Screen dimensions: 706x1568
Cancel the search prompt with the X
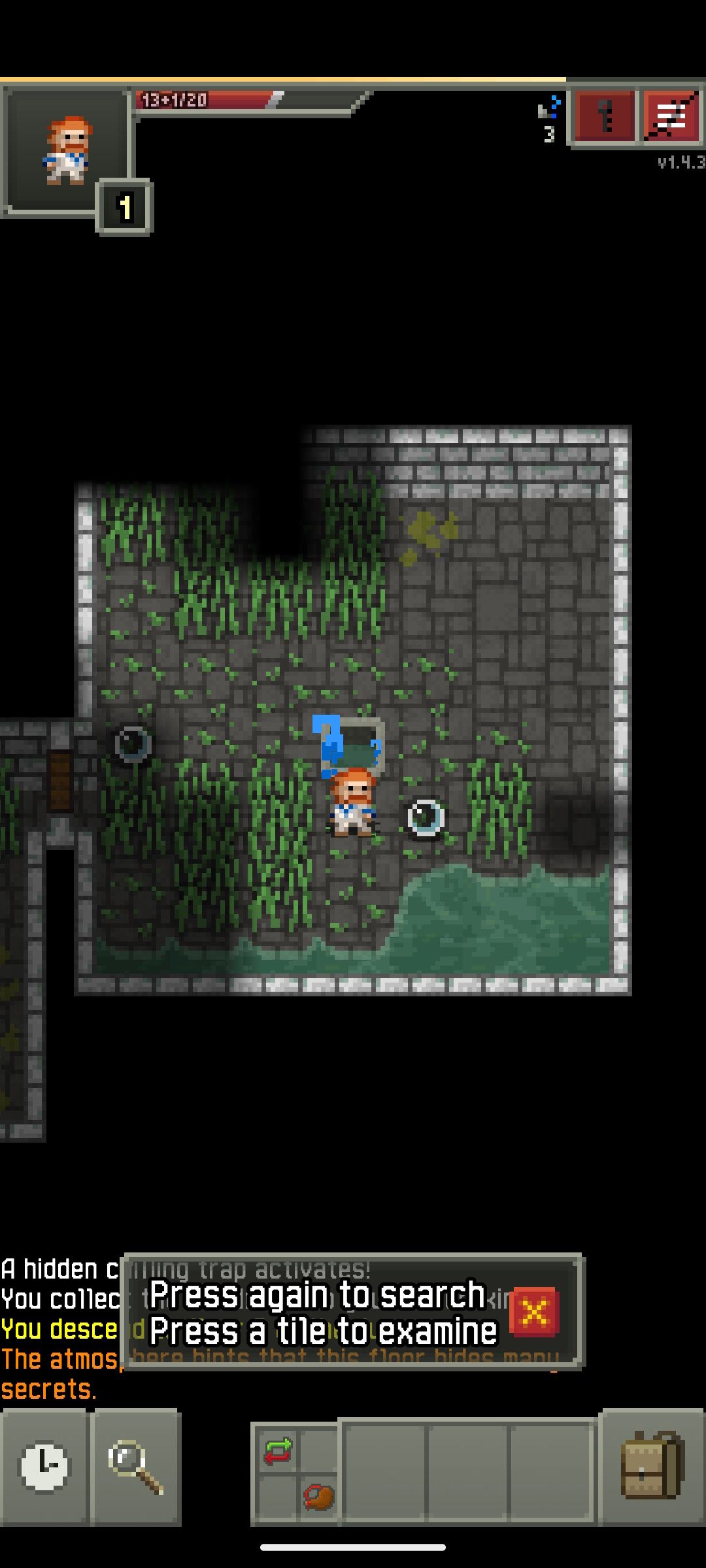tap(534, 1311)
